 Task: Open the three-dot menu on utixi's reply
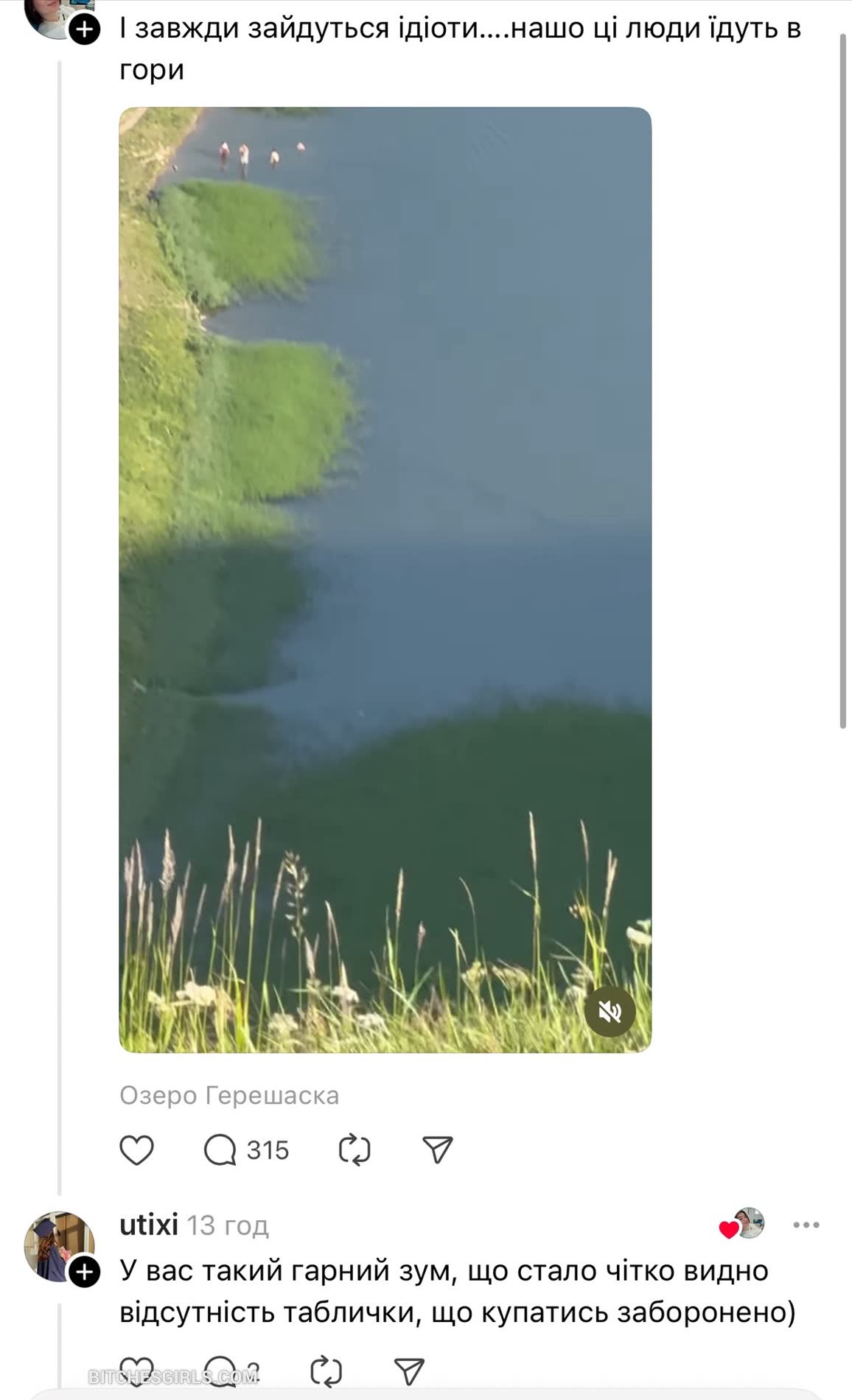806,1225
